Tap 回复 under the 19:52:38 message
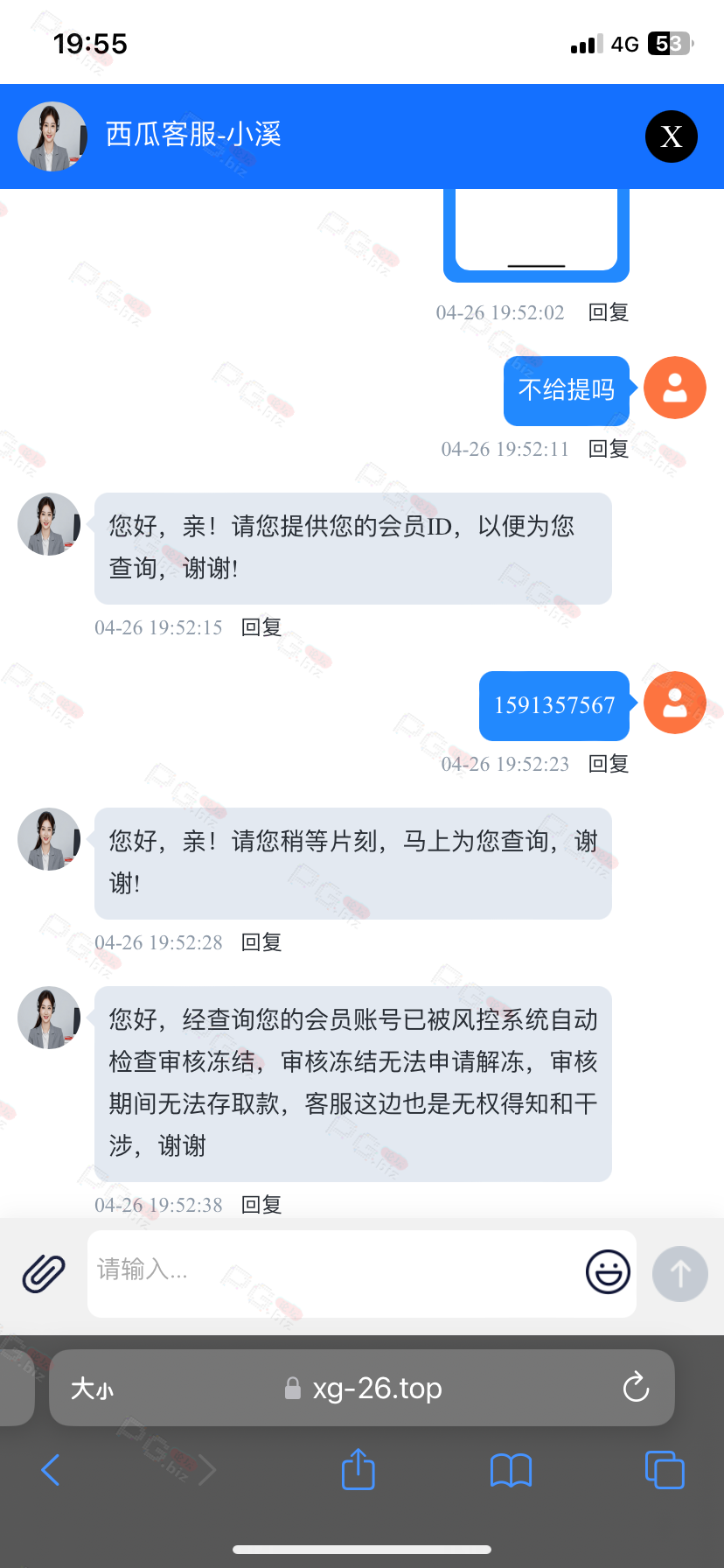 [261, 1205]
